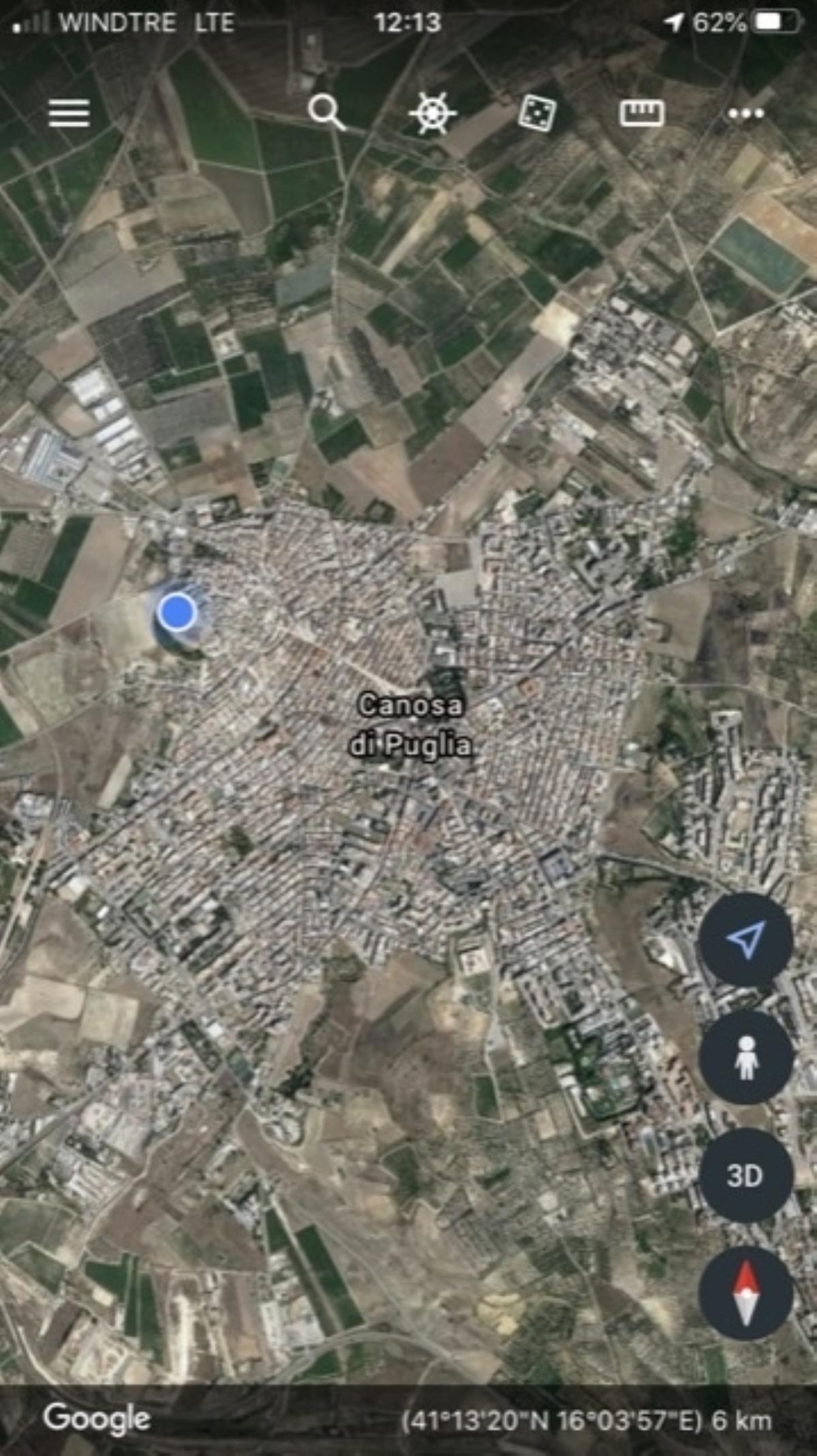Open the three-dot overflow menu
Image resolution: width=817 pixels, height=1456 pixels.
coord(746,113)
